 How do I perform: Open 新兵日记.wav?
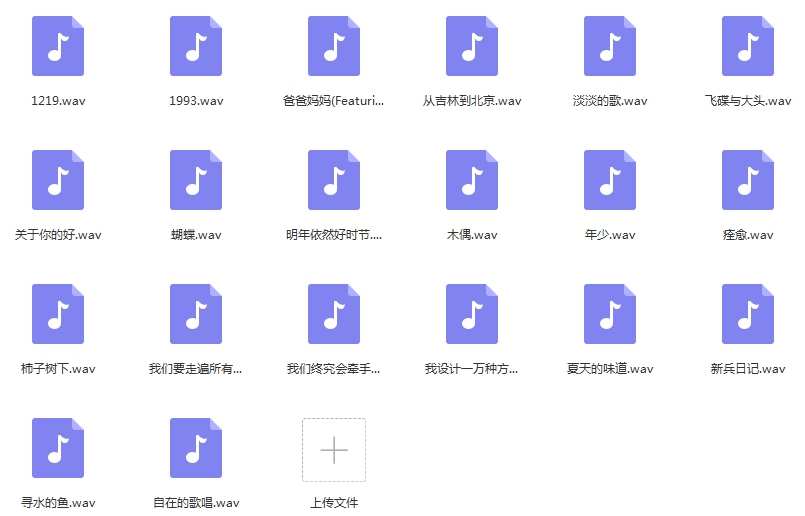pos(748,314)
